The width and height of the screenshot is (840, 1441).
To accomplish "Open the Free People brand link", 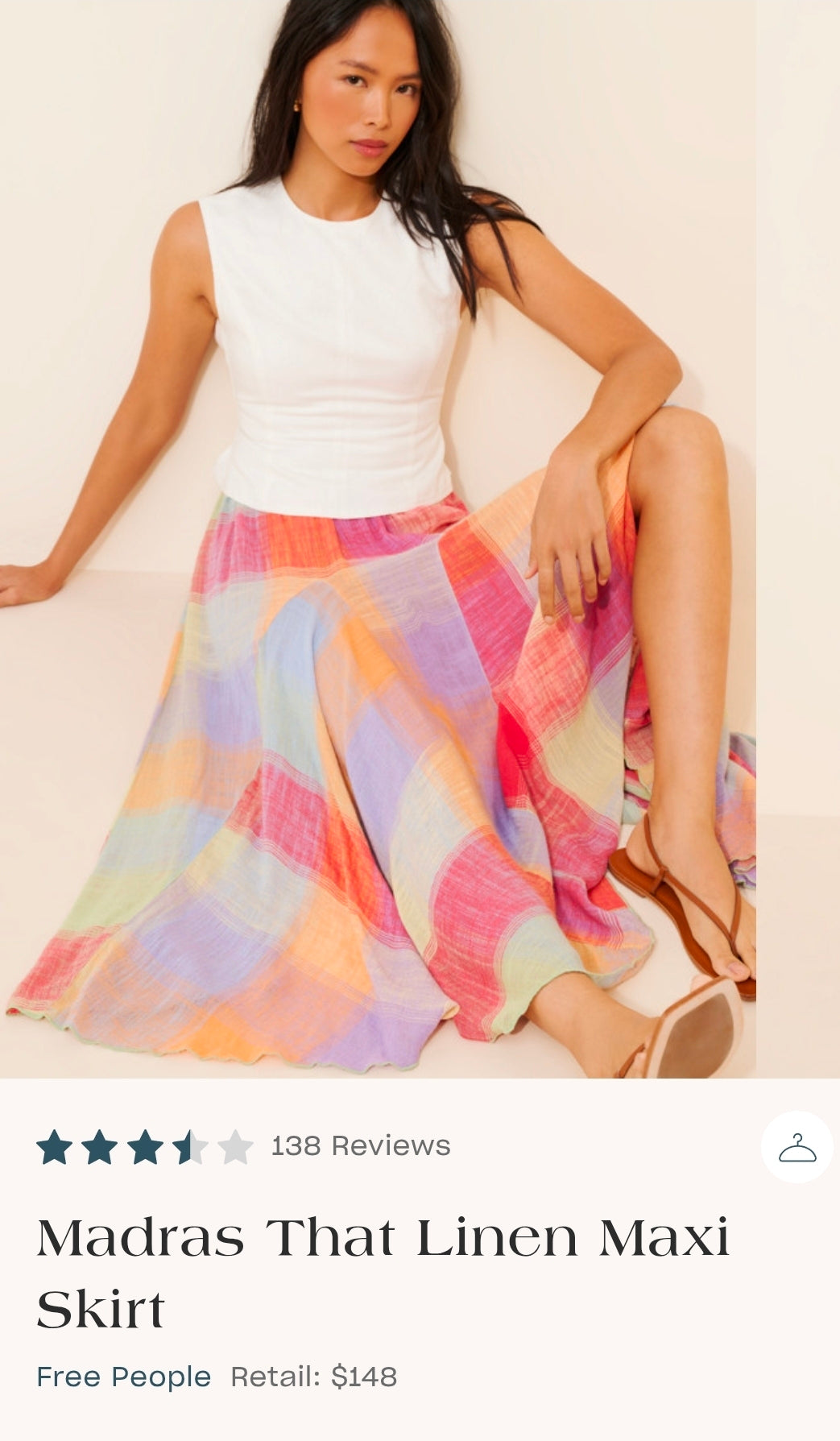I will (123, 1377).
